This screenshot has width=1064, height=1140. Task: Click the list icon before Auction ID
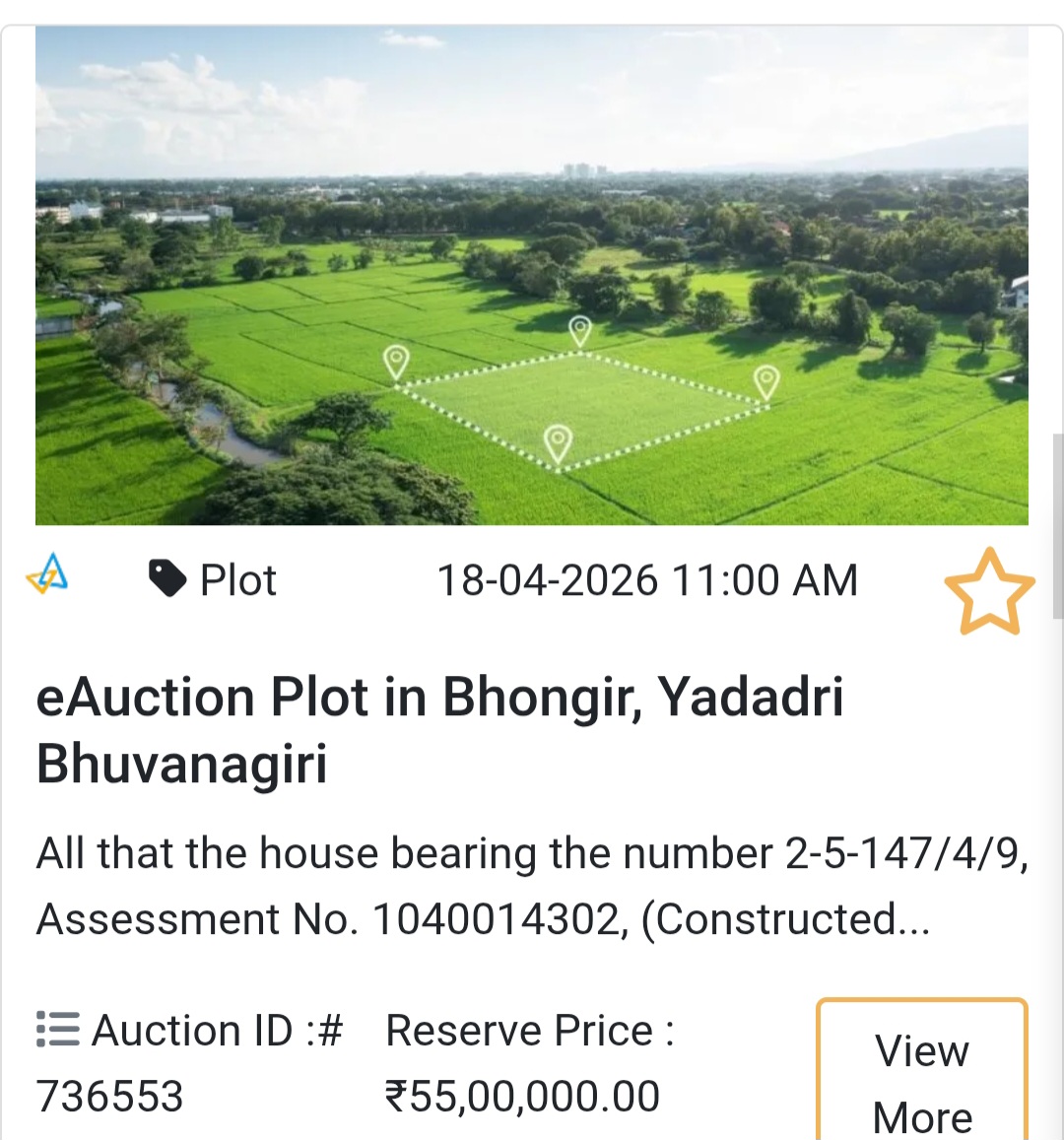pyautogui.click(x=56, y=1028)
